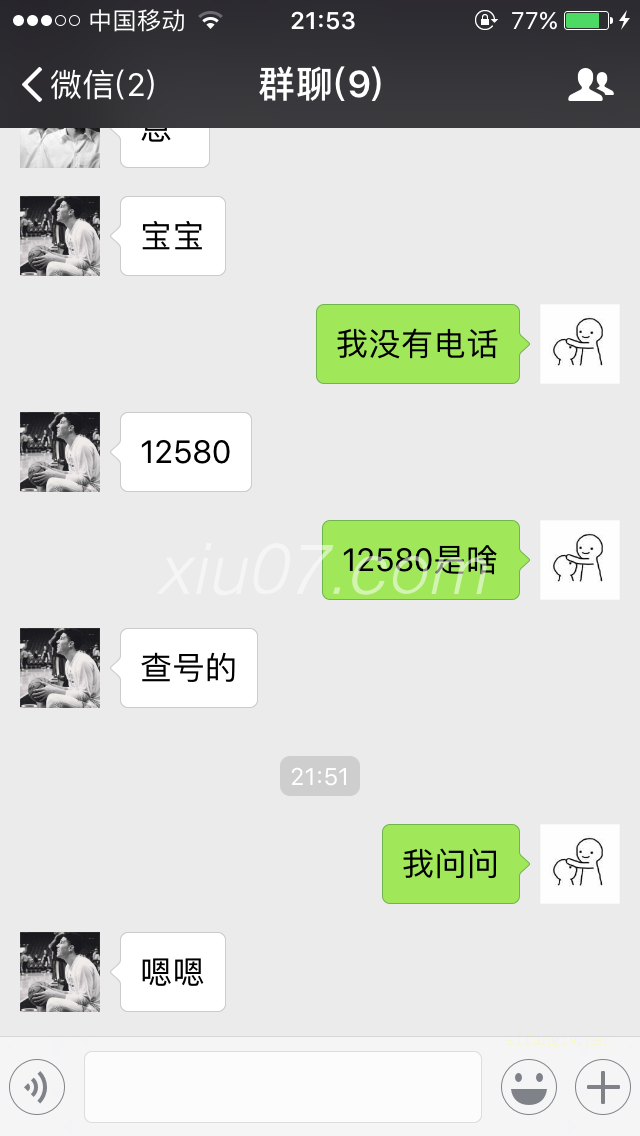Switch to voice message input

tap(37, 1087)
